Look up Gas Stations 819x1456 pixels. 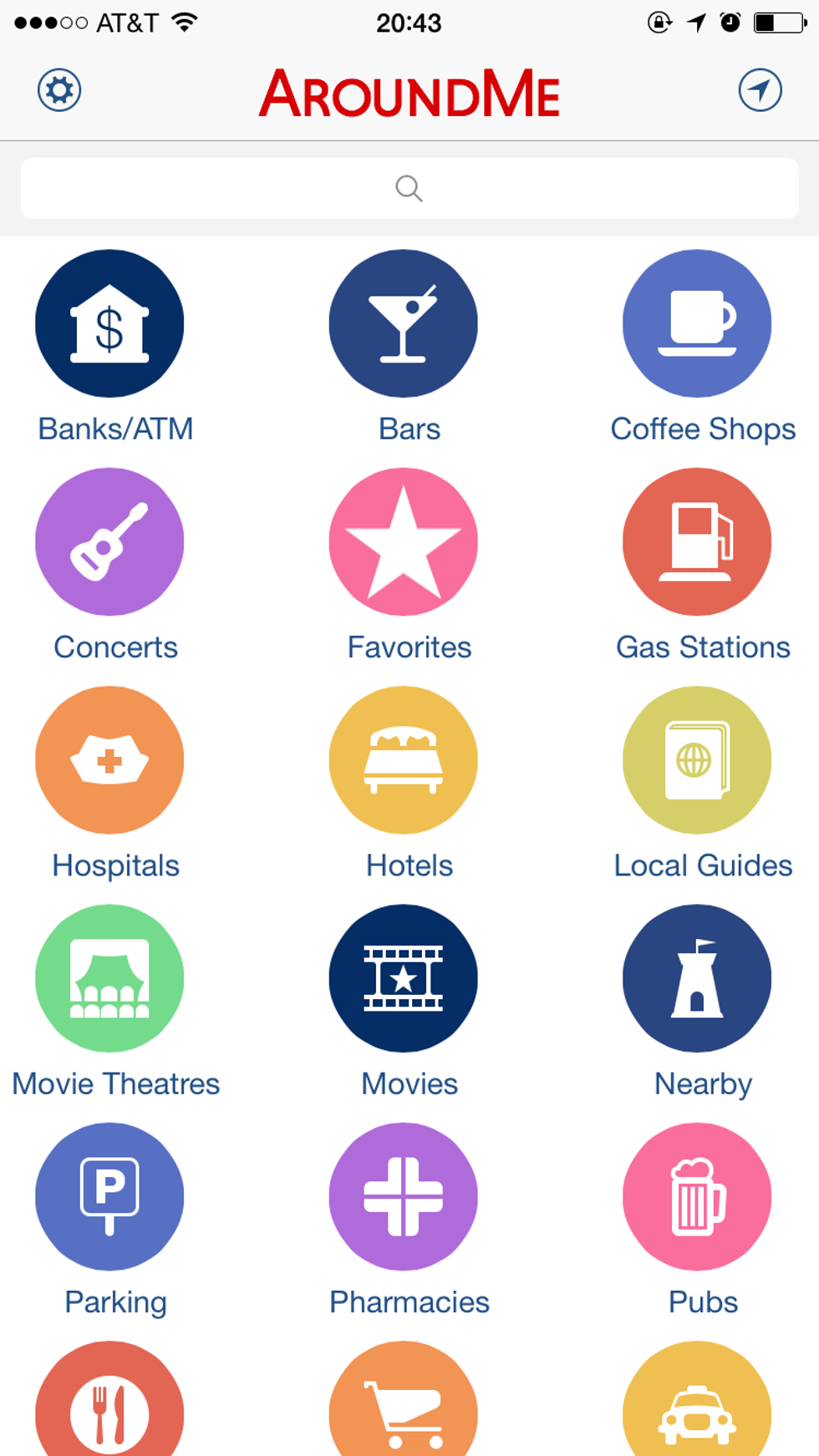697,542
